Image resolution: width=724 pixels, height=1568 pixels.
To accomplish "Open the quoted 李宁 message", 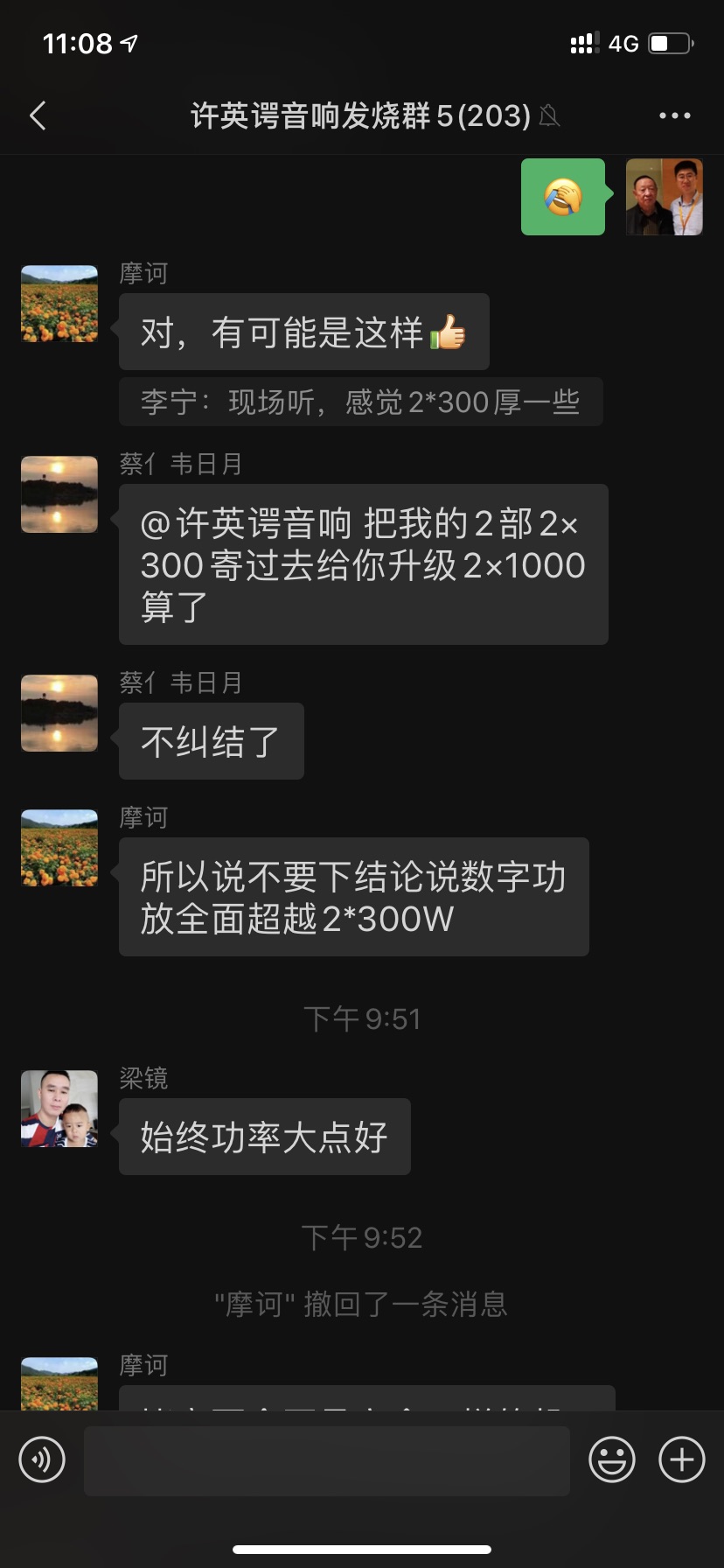I will [360, 402].
